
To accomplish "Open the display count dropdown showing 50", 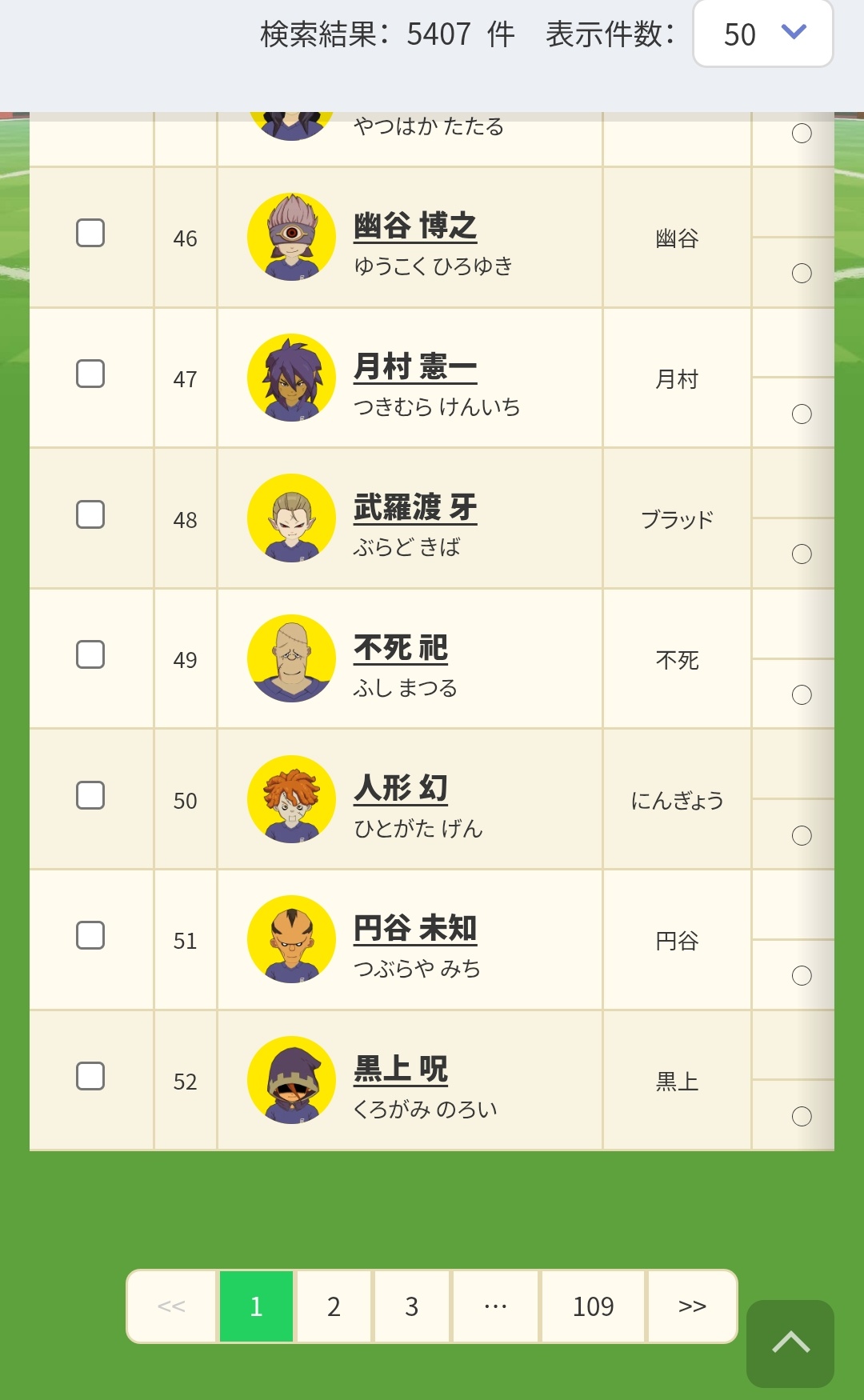I will click(x=762, y=34).
